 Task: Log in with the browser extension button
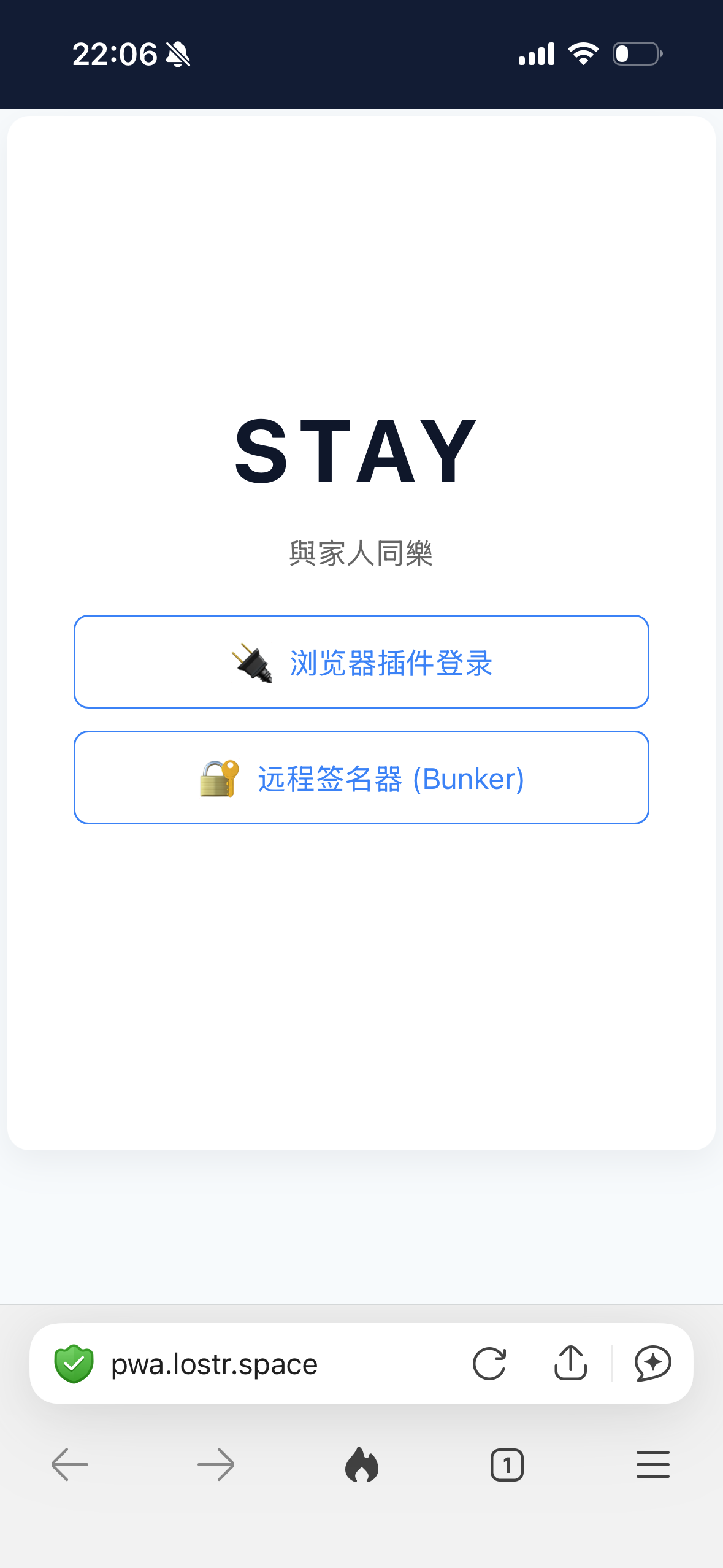361,662
